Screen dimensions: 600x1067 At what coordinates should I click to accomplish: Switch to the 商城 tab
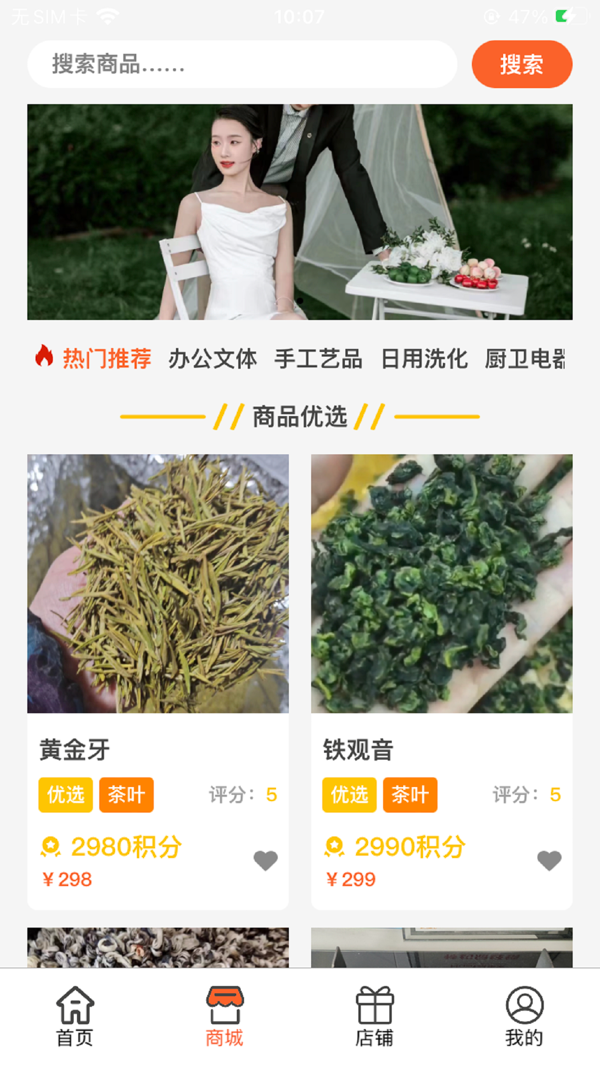point(225,1017)
